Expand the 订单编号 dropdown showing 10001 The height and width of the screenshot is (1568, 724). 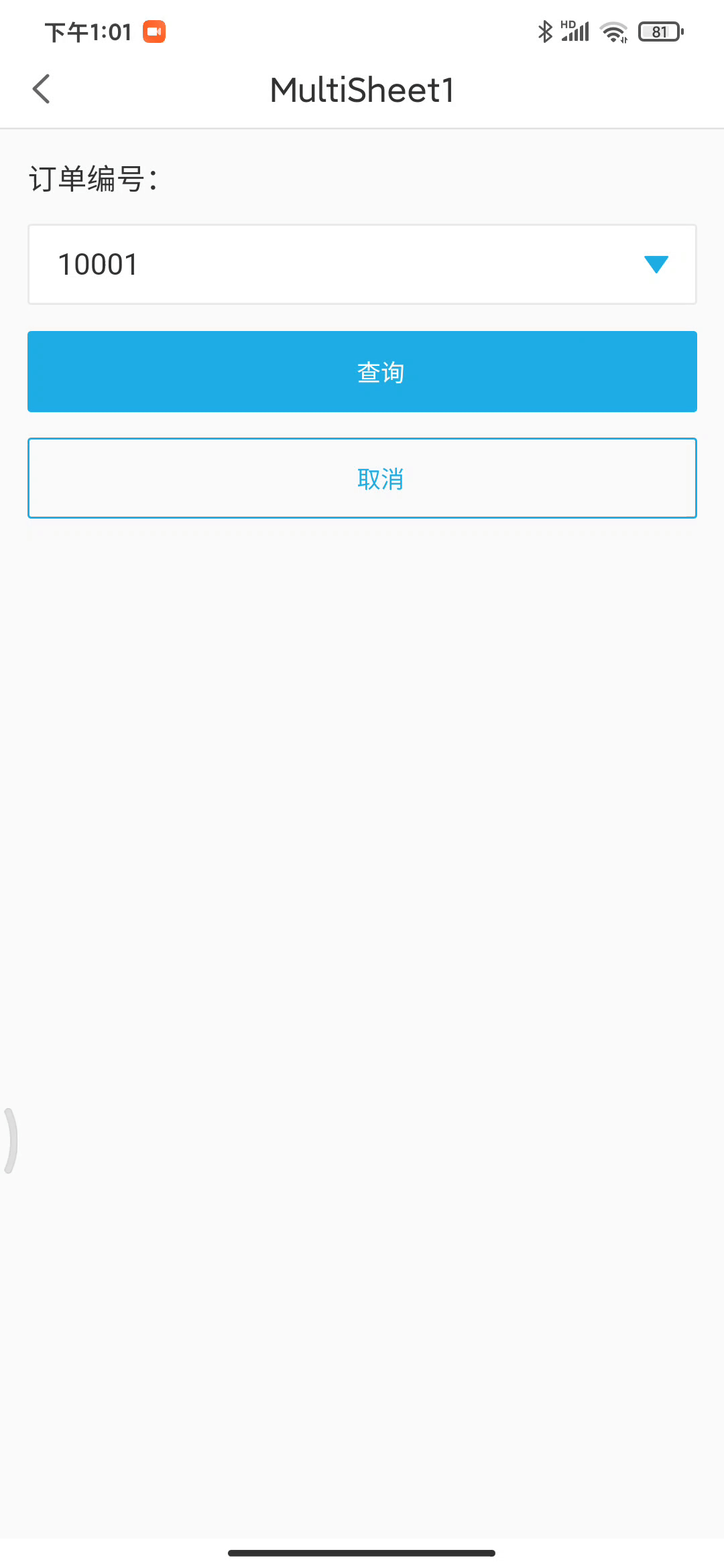654,265
